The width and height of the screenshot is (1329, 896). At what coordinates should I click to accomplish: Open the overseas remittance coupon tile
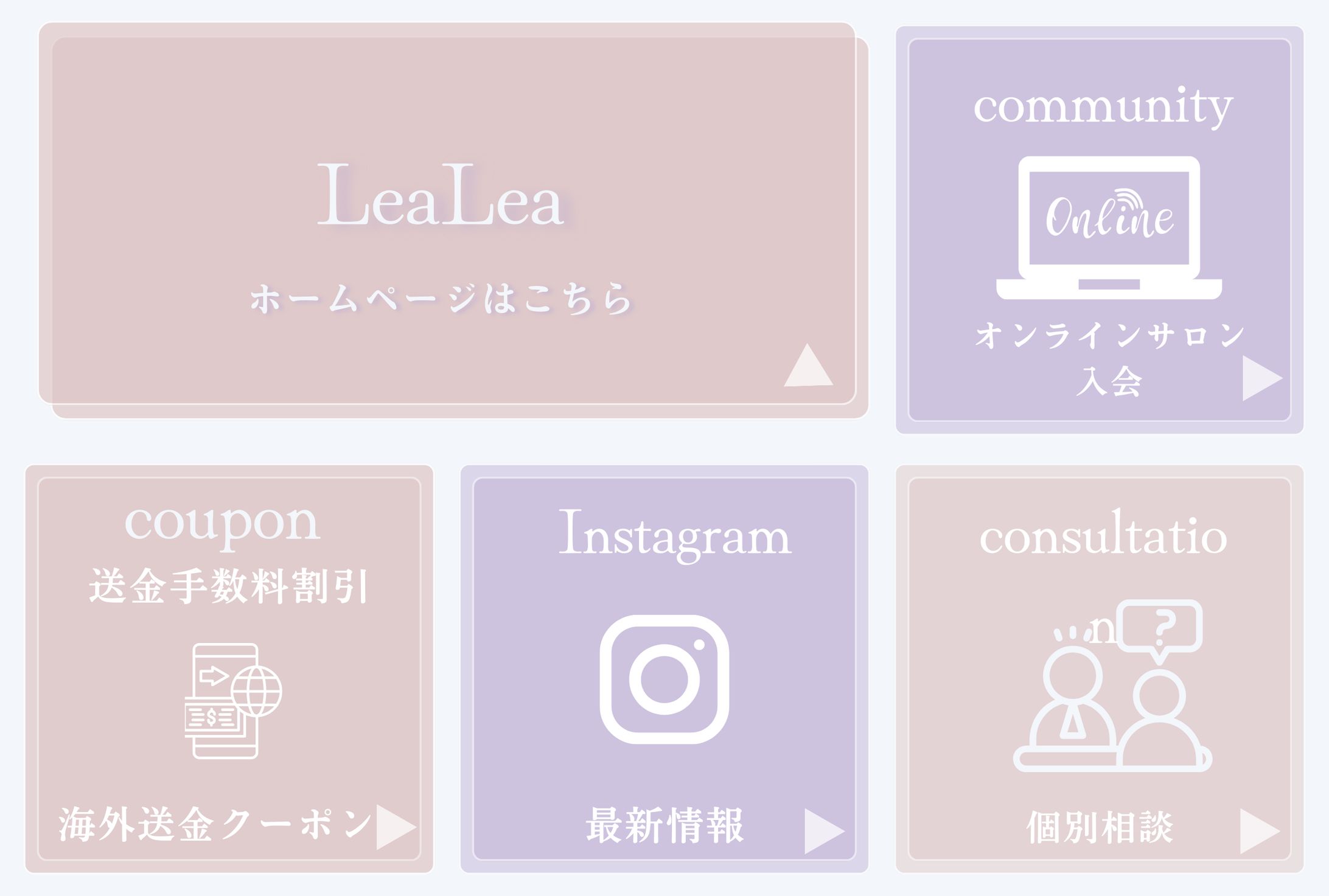click(229, 669)
